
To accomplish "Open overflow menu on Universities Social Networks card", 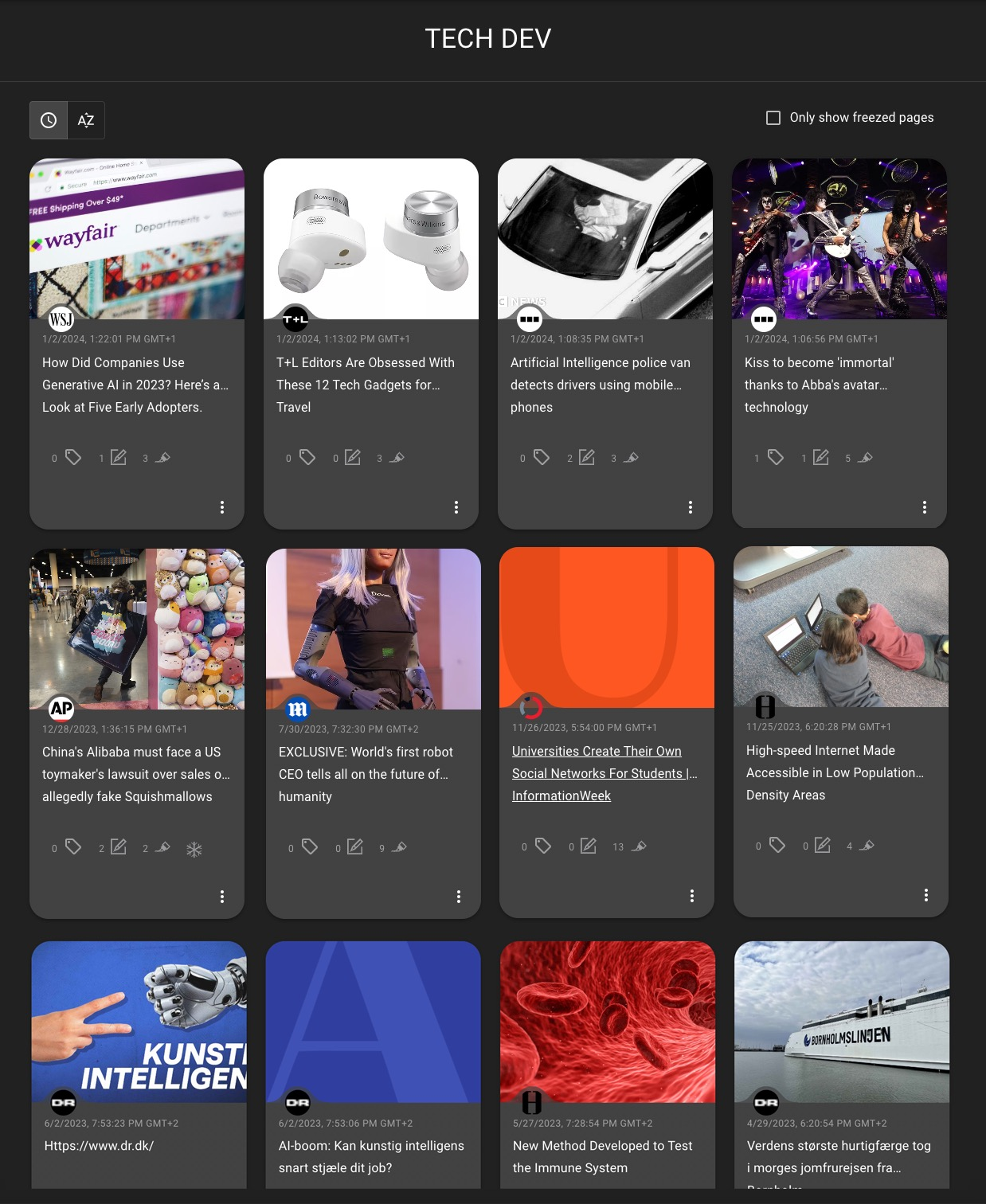I will (x=691, y=896).
